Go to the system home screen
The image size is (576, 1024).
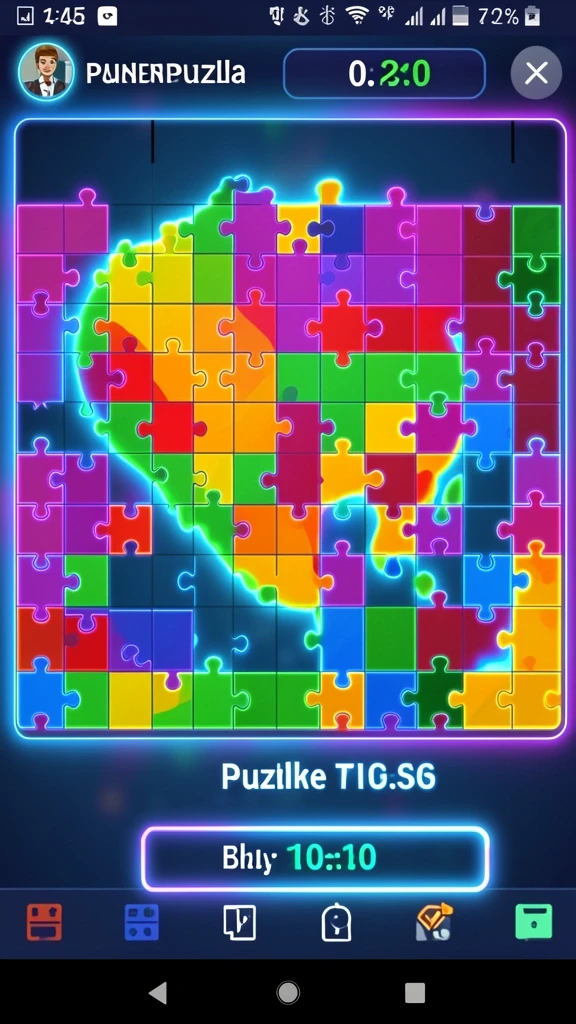coord(288,993)
